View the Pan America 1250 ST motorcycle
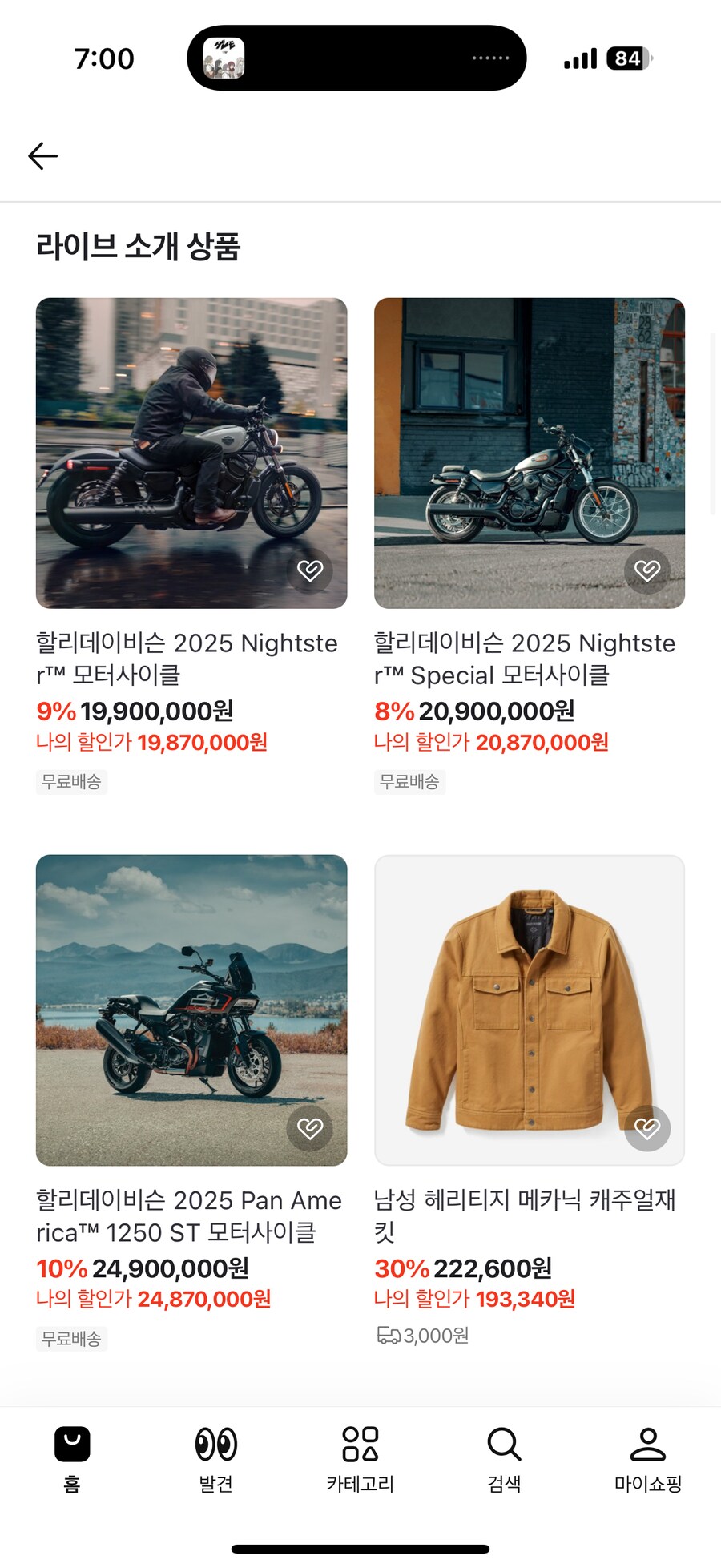 (x=191, y=1010)
